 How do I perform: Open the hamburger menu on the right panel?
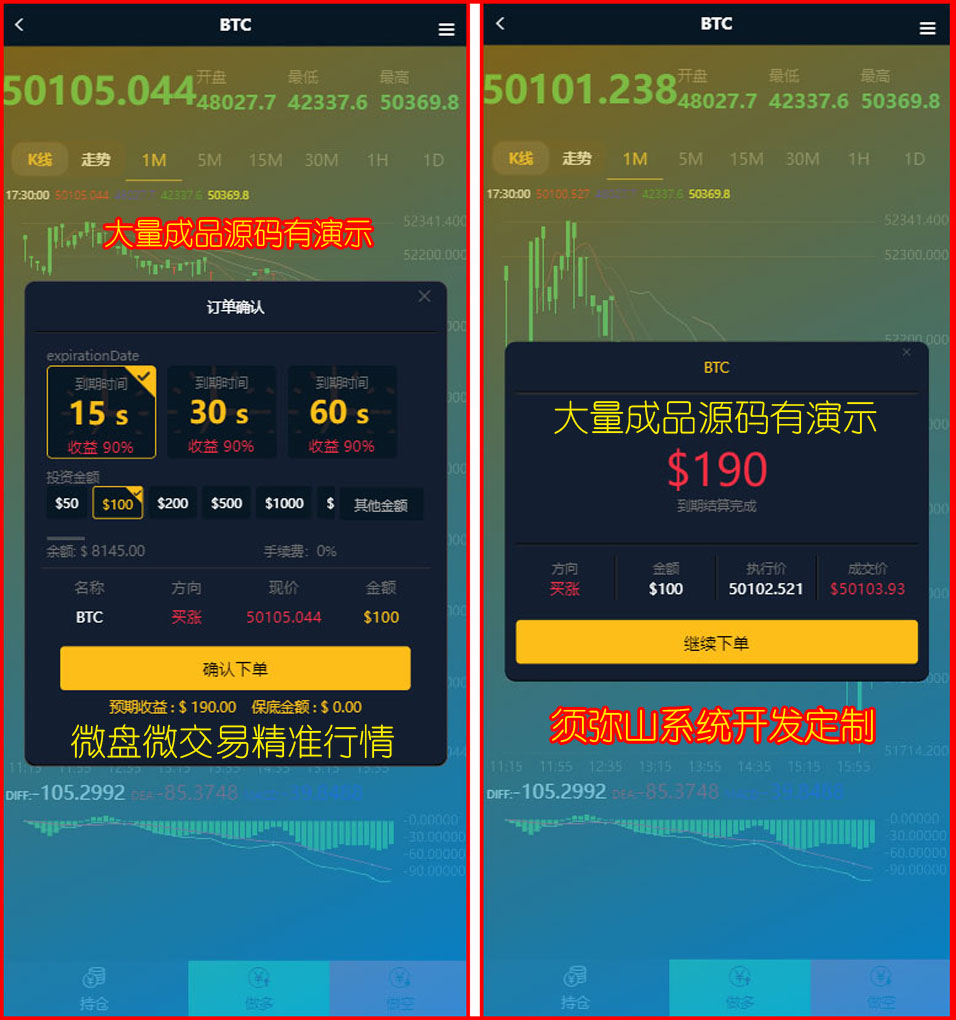[928, 28]
